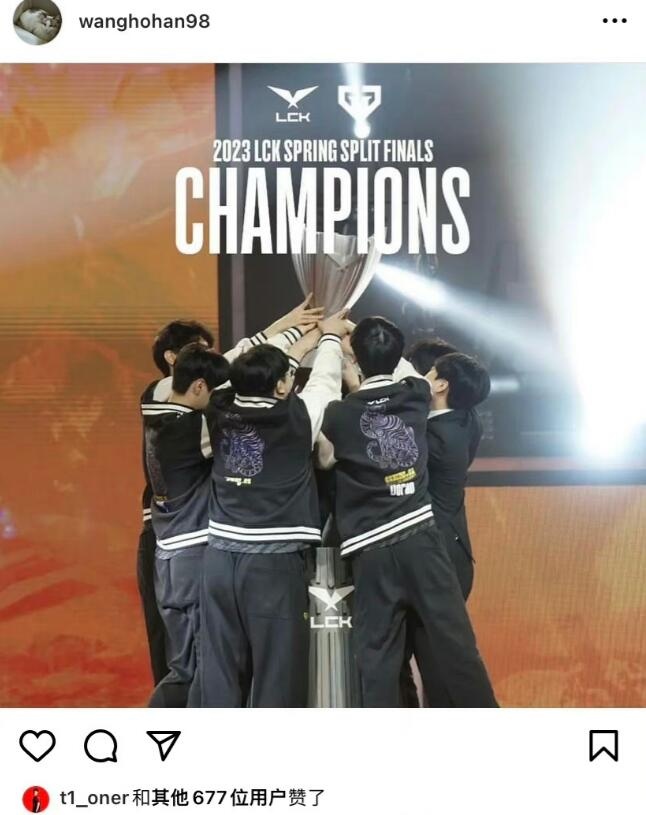This screenshot has height=815, width=646.
Task: Open comments on this post
Action: (x=100, y=745)
